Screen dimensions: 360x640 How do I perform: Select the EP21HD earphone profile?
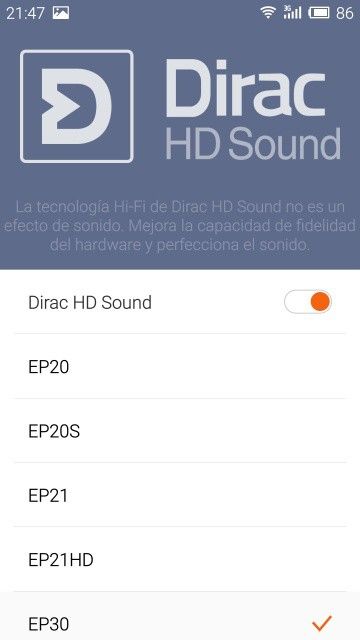point(180,559)
